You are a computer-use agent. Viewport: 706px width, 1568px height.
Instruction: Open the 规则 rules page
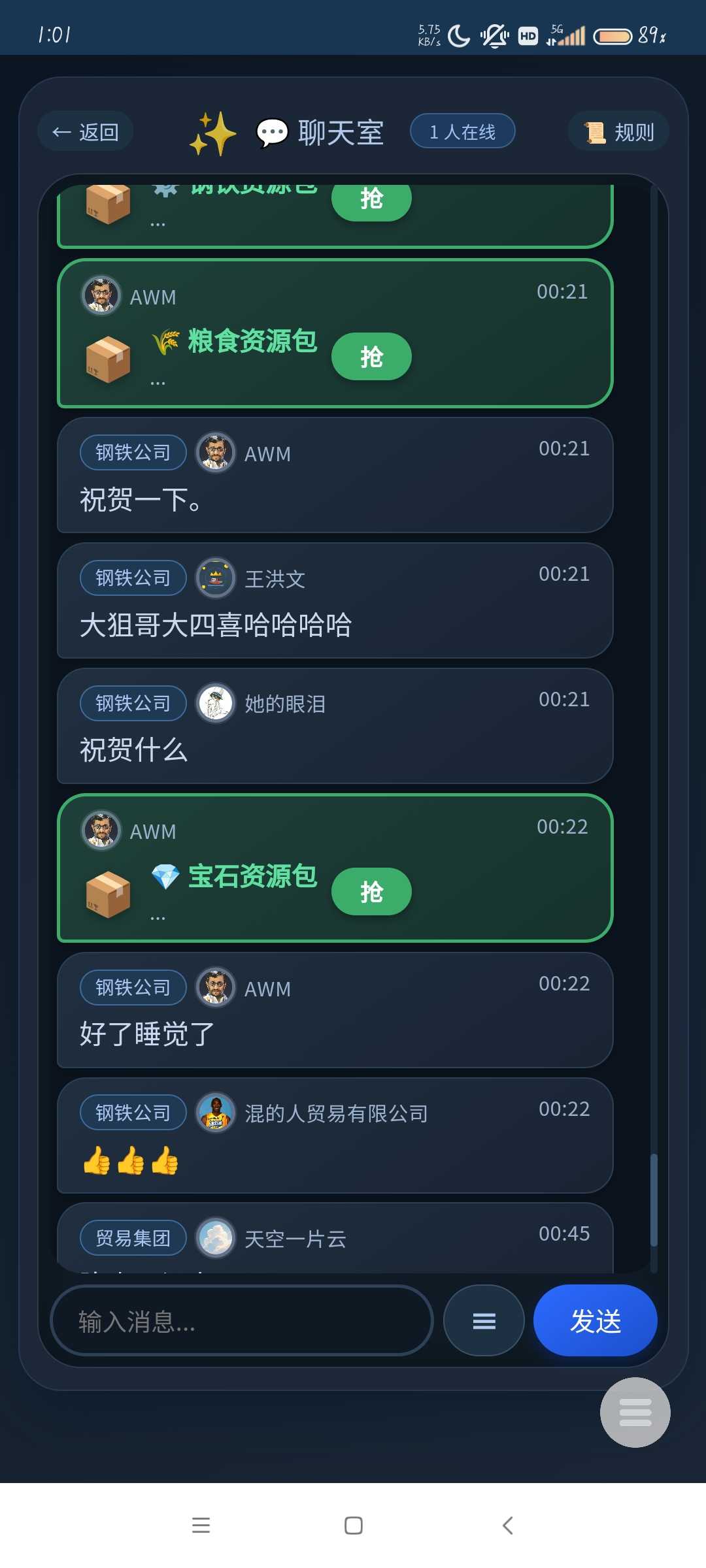click(618, 132)
